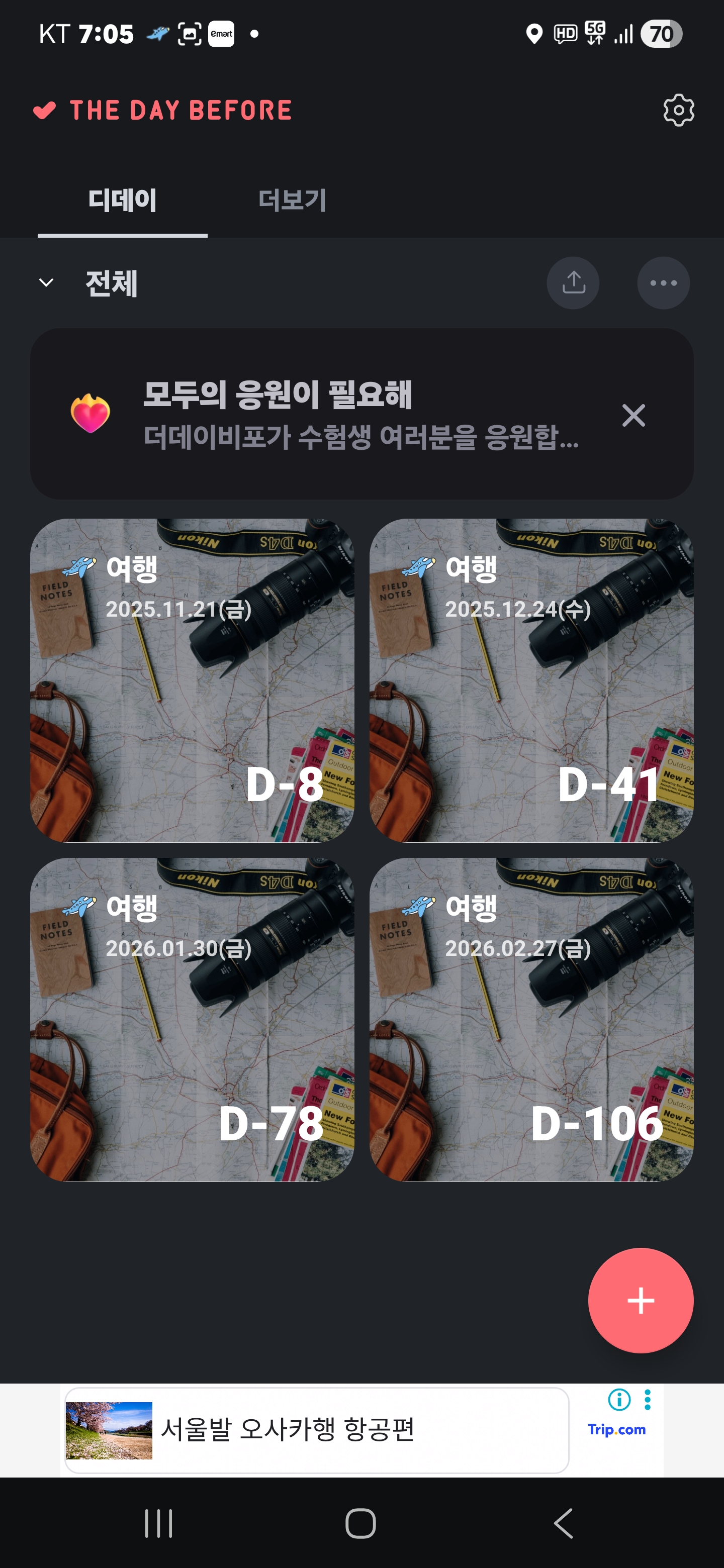View the 여행 card dated 2026.01.30
This screenshot has height=1568, width=724.
coord(192,1020)
